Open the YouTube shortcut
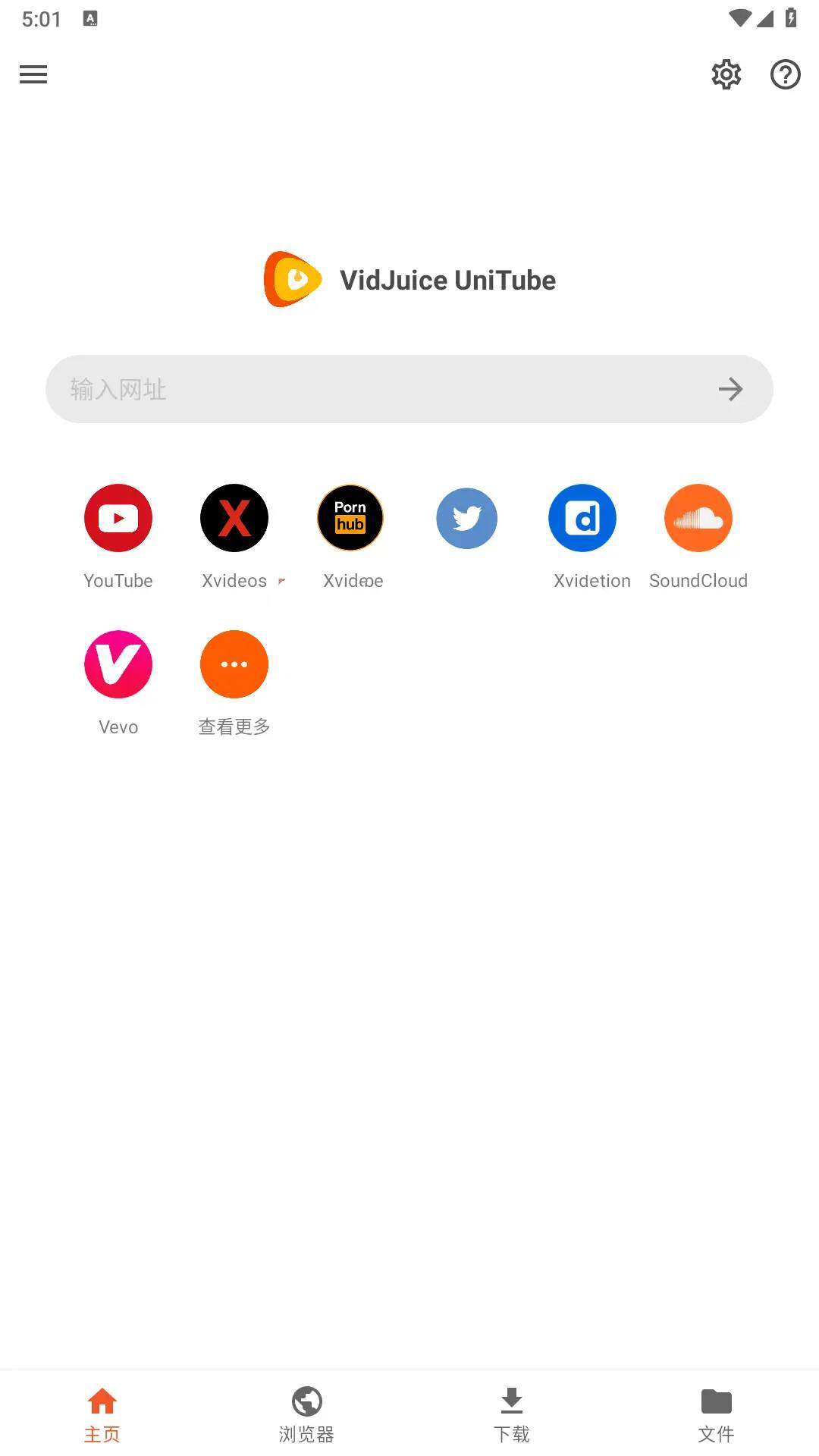 click(x=118, y=519)
